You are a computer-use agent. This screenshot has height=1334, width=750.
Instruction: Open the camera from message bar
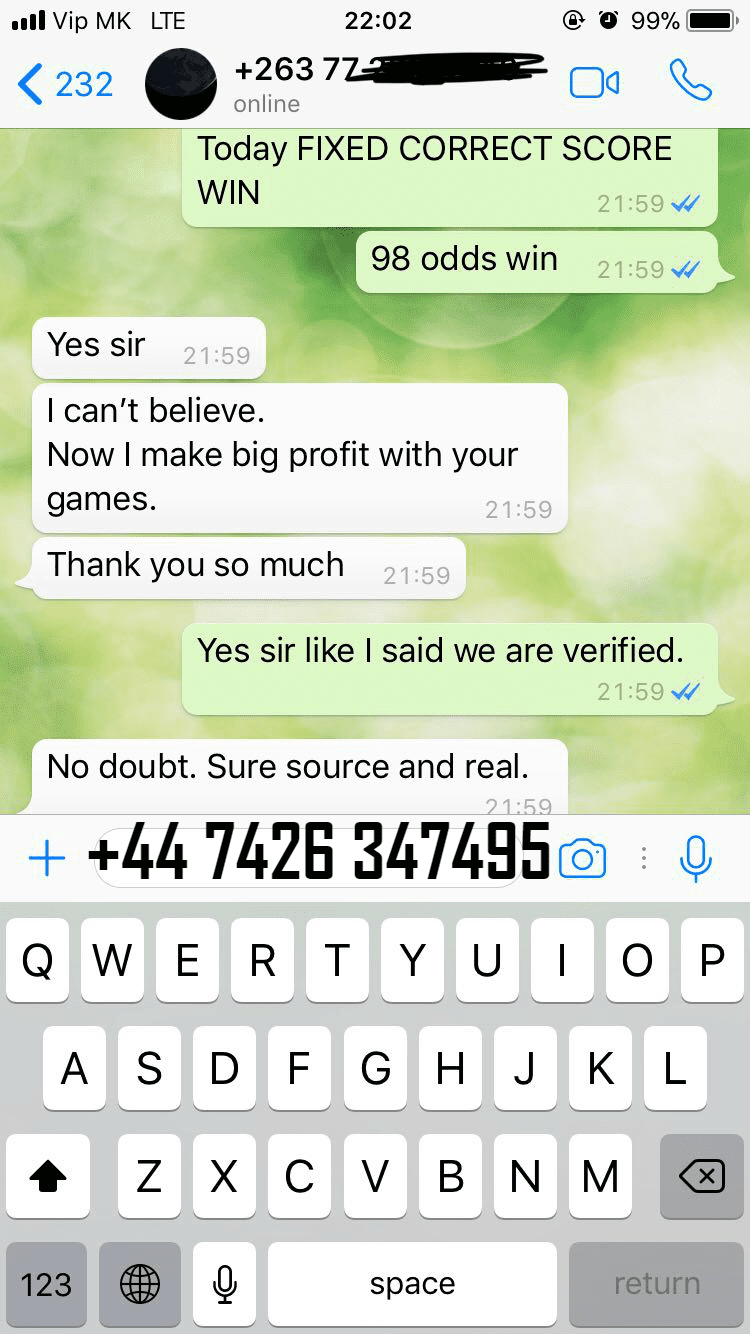coord(583,859)
